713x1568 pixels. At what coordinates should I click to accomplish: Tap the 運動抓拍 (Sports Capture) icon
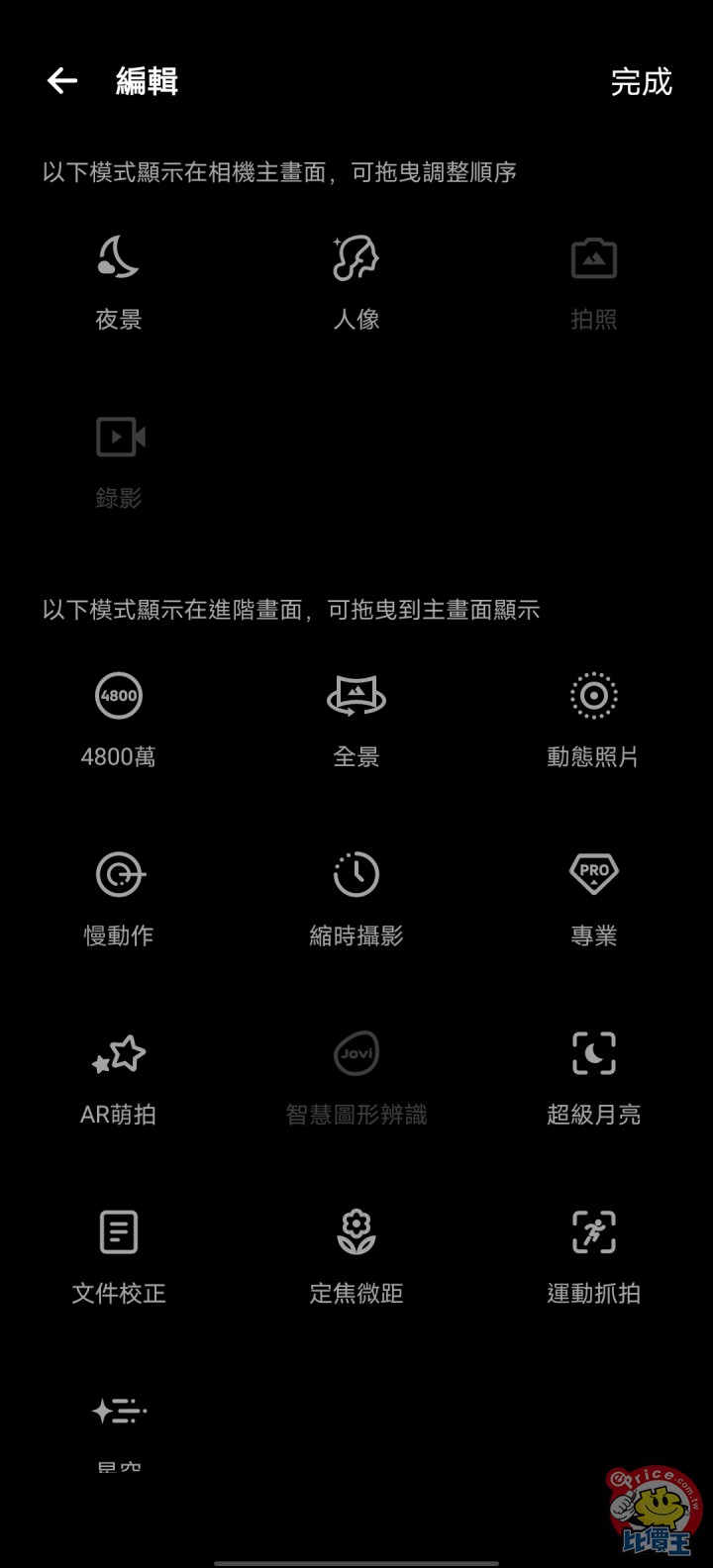pos(593,1232)
